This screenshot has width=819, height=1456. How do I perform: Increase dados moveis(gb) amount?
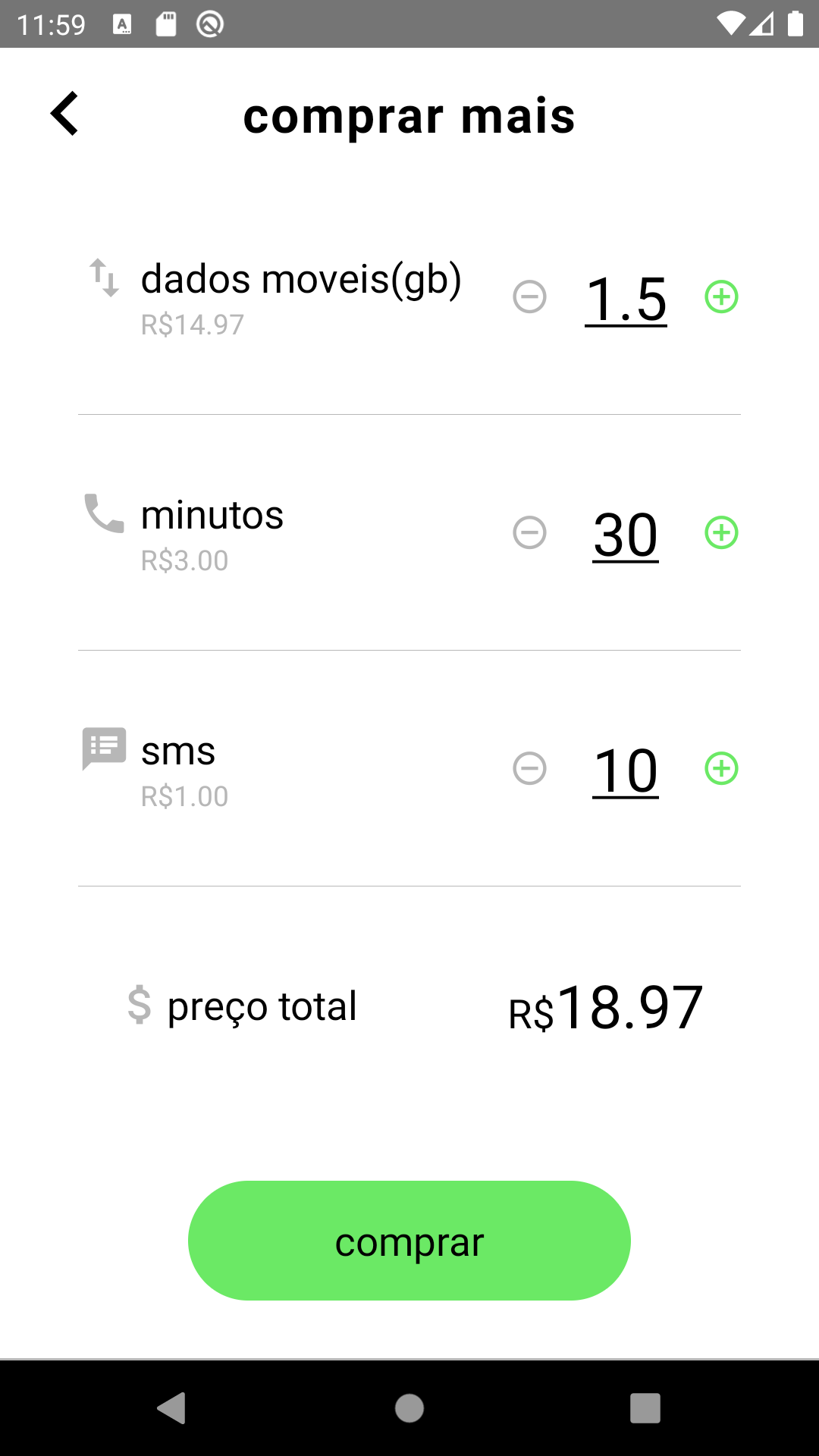click(721, 297)
